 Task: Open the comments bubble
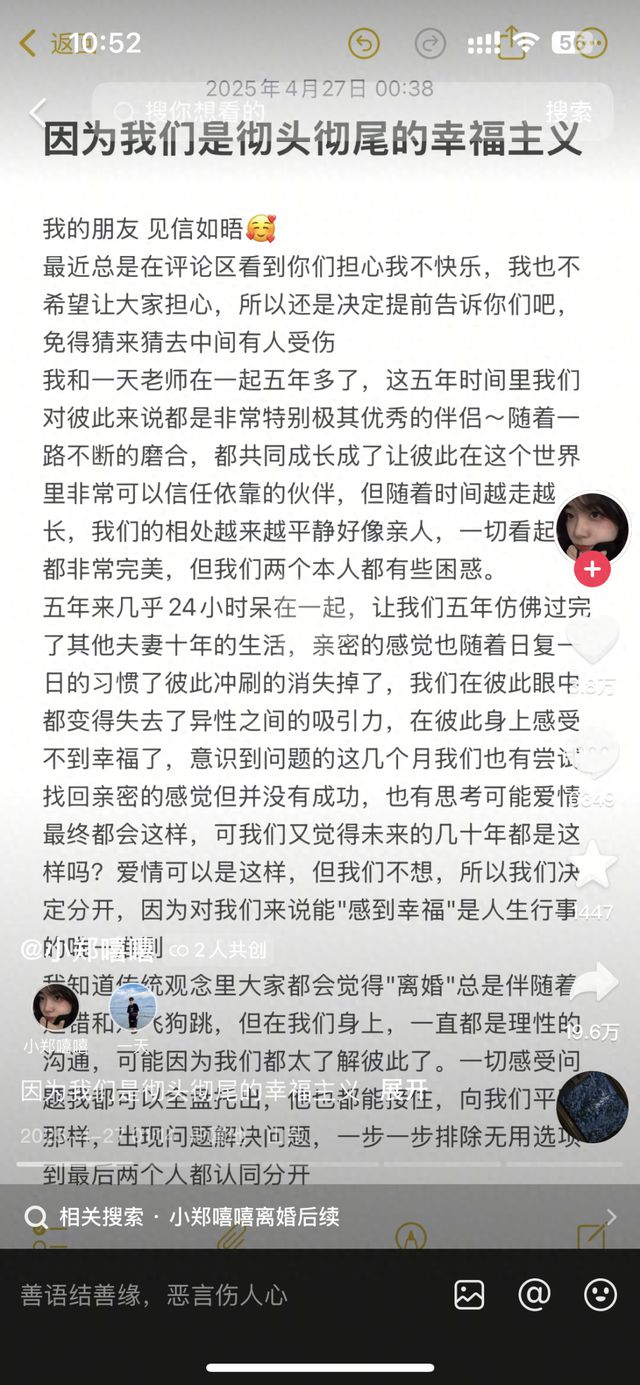(x=592, y=753)
